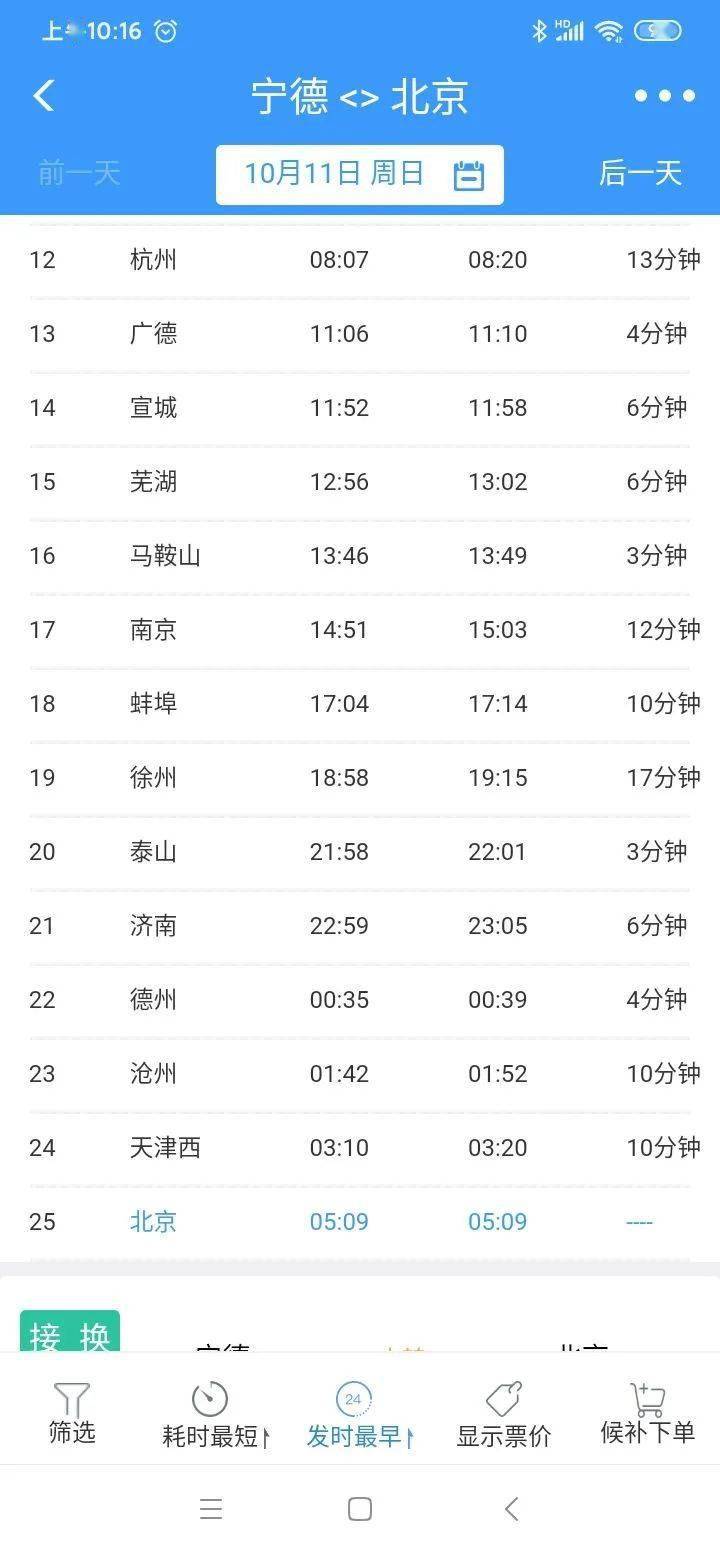Switch to the previous day (前一天)

pos(79,174)
